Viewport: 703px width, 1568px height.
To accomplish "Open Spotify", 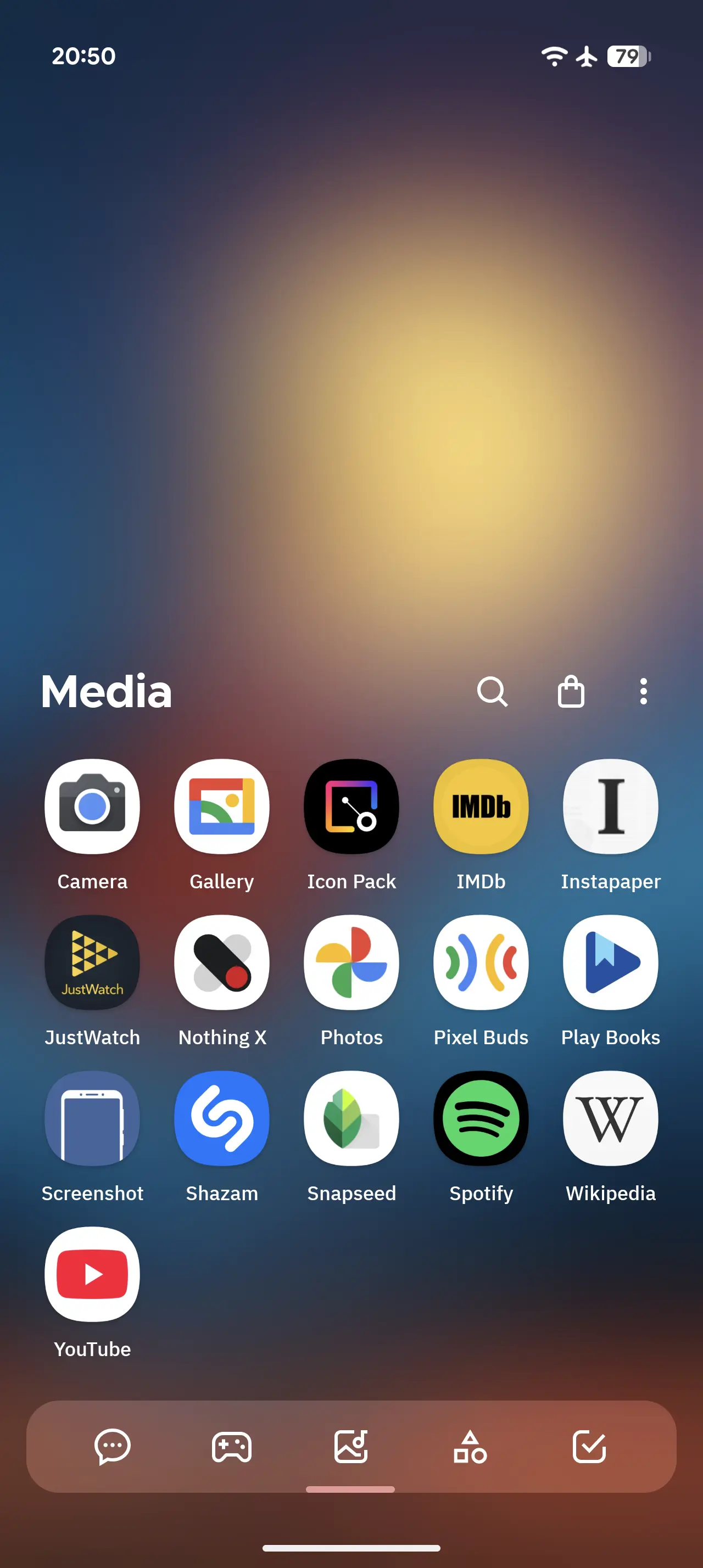I will click(x=481, y=1118).
